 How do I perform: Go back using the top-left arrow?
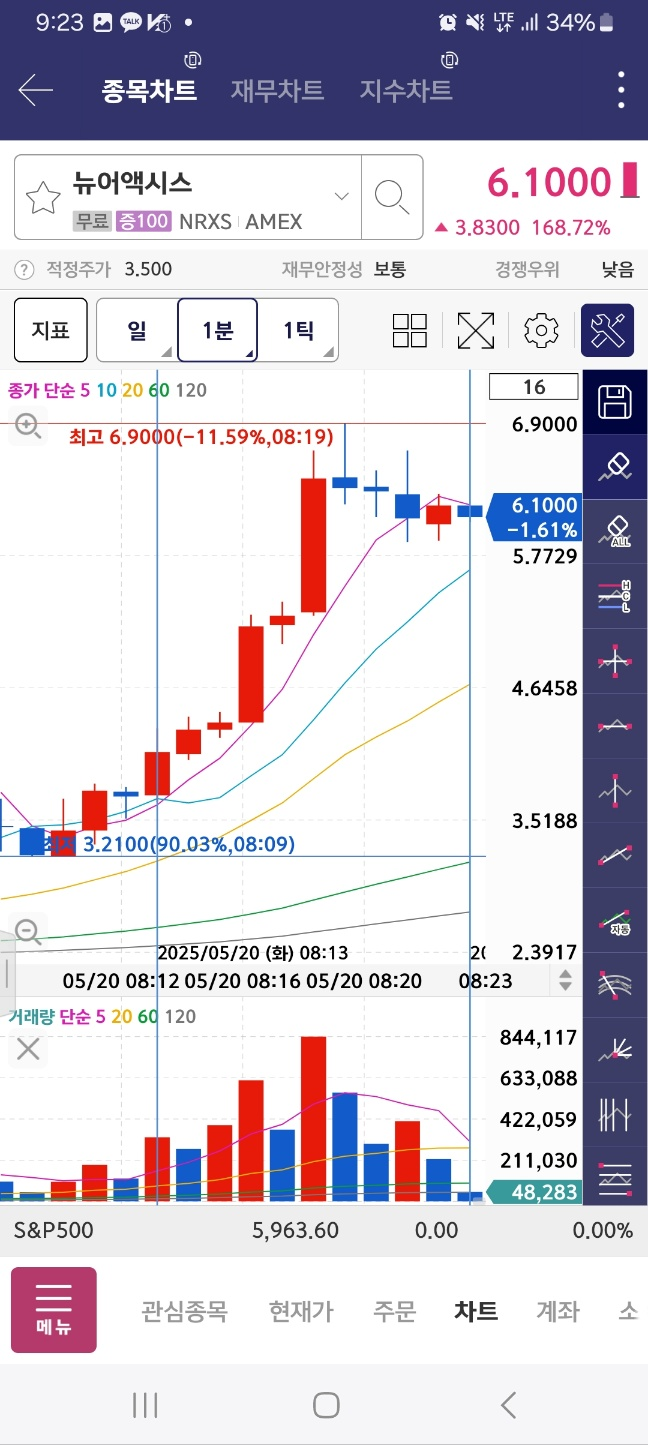[36, 91]
